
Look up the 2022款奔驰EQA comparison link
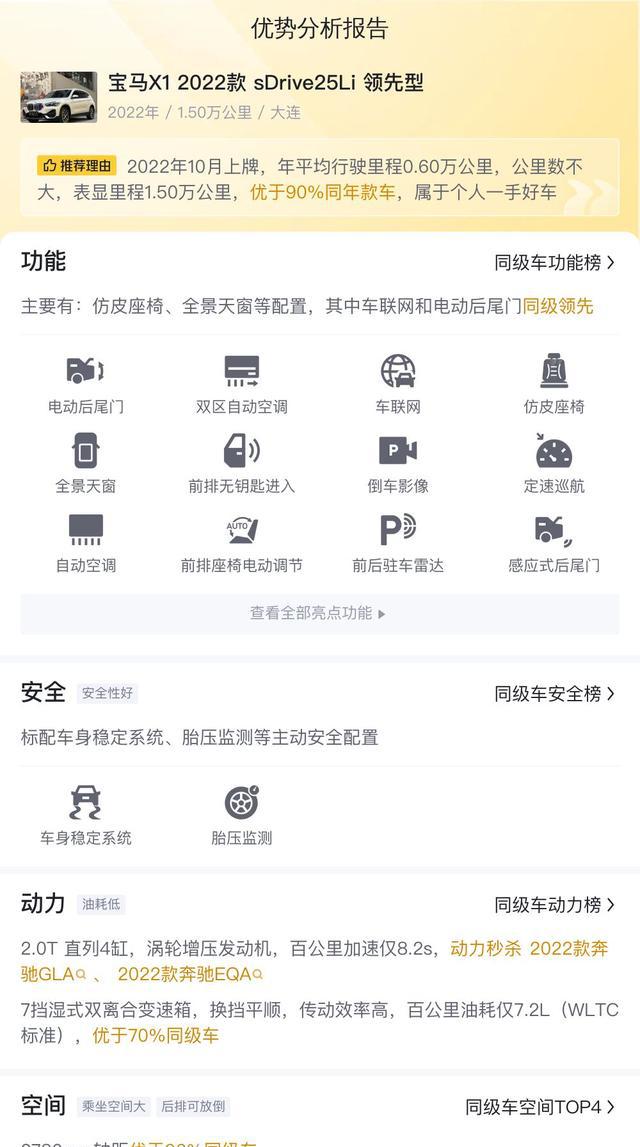(190, 974)
